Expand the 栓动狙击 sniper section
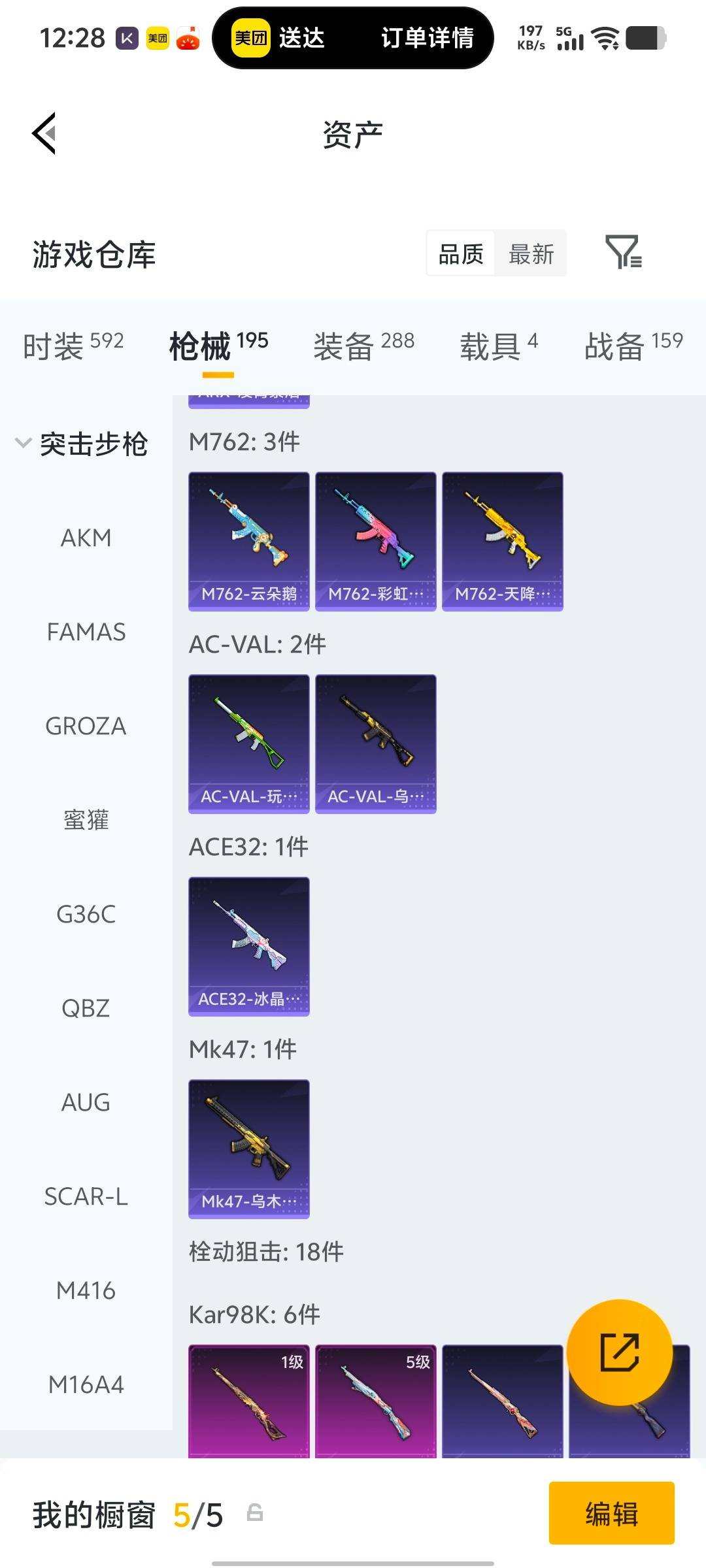This screenshot has height=1568, width=706. click(265, 1250)
